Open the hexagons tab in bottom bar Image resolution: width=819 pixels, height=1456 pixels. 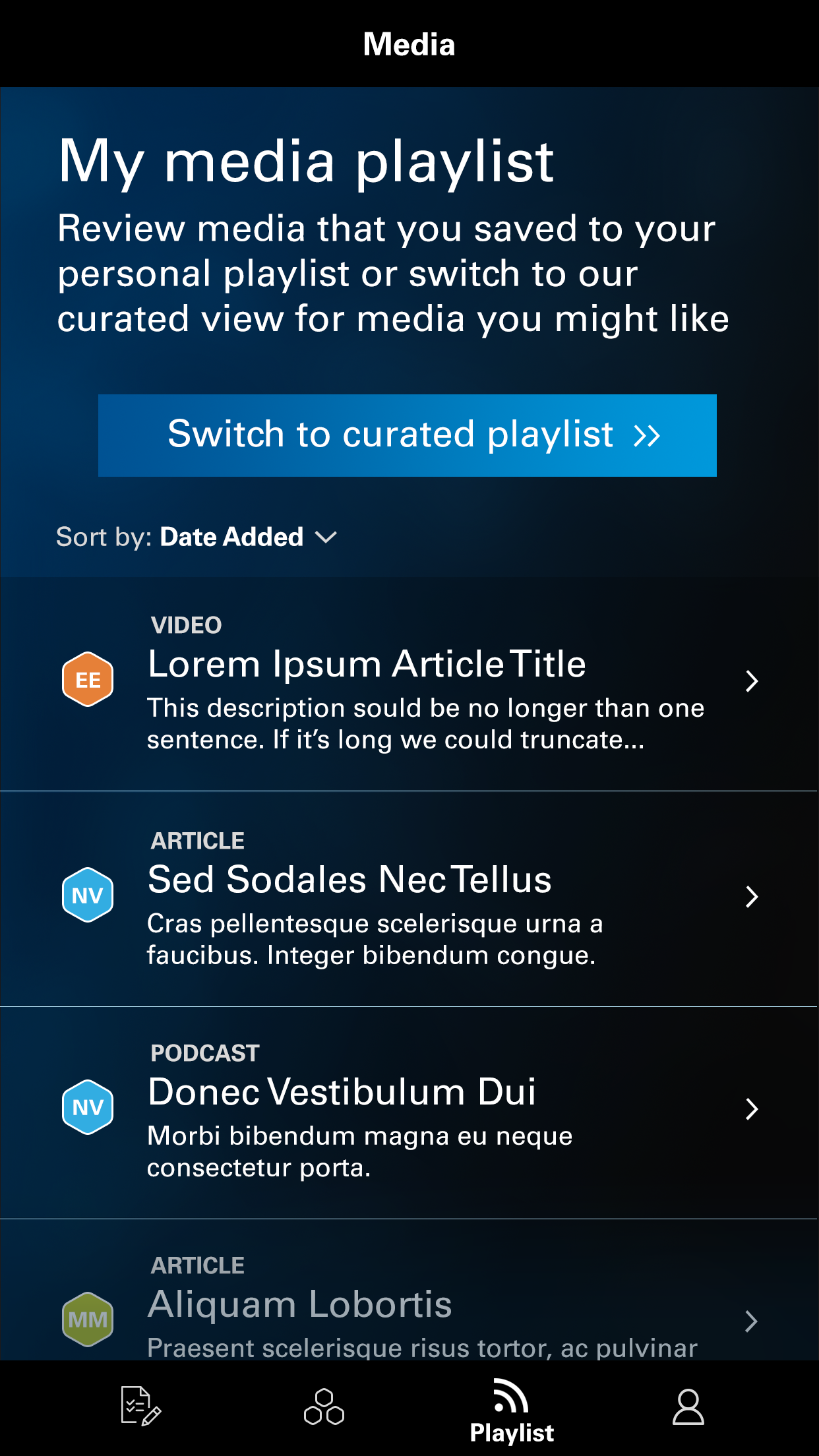tap(324, 1406)
